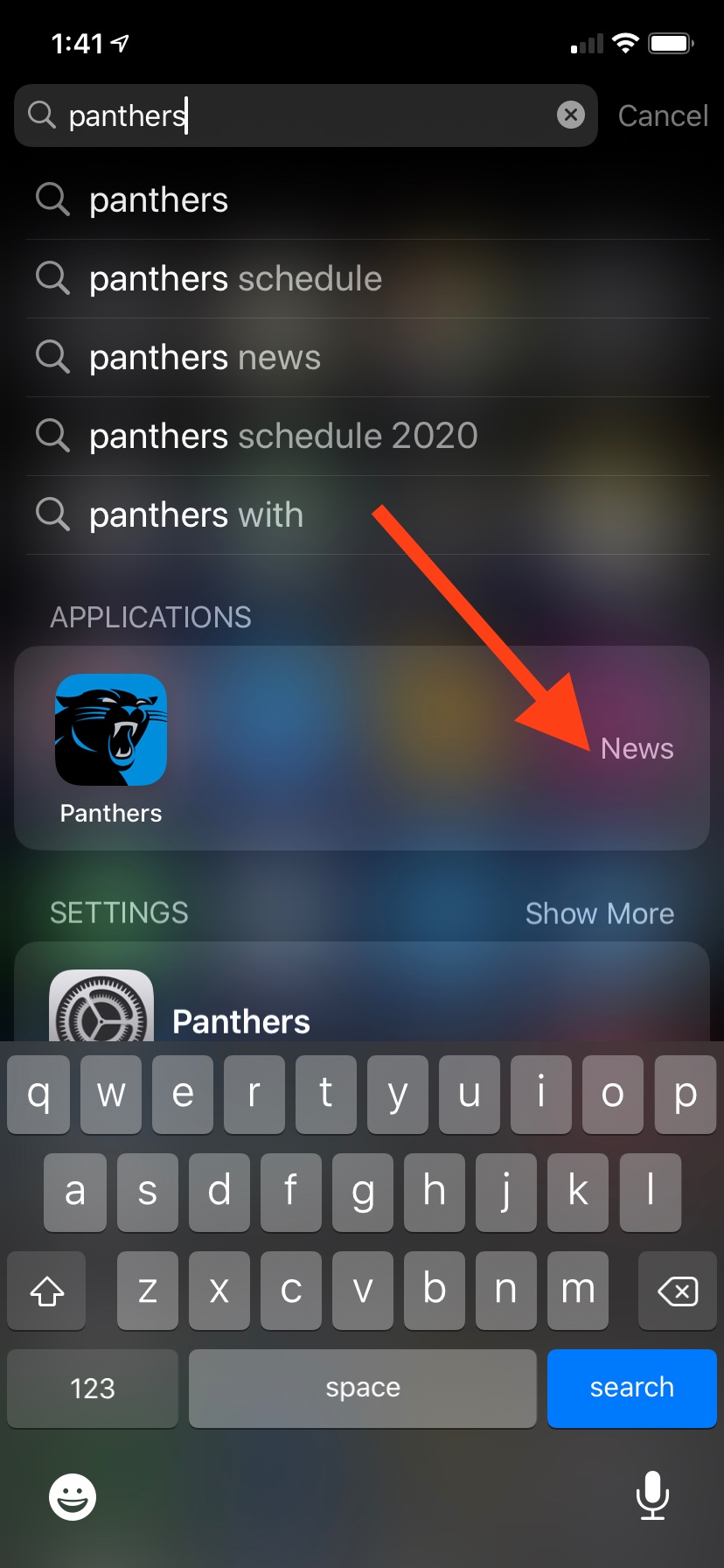
Task: Tap the backspace key
Action: (677, 1291)
